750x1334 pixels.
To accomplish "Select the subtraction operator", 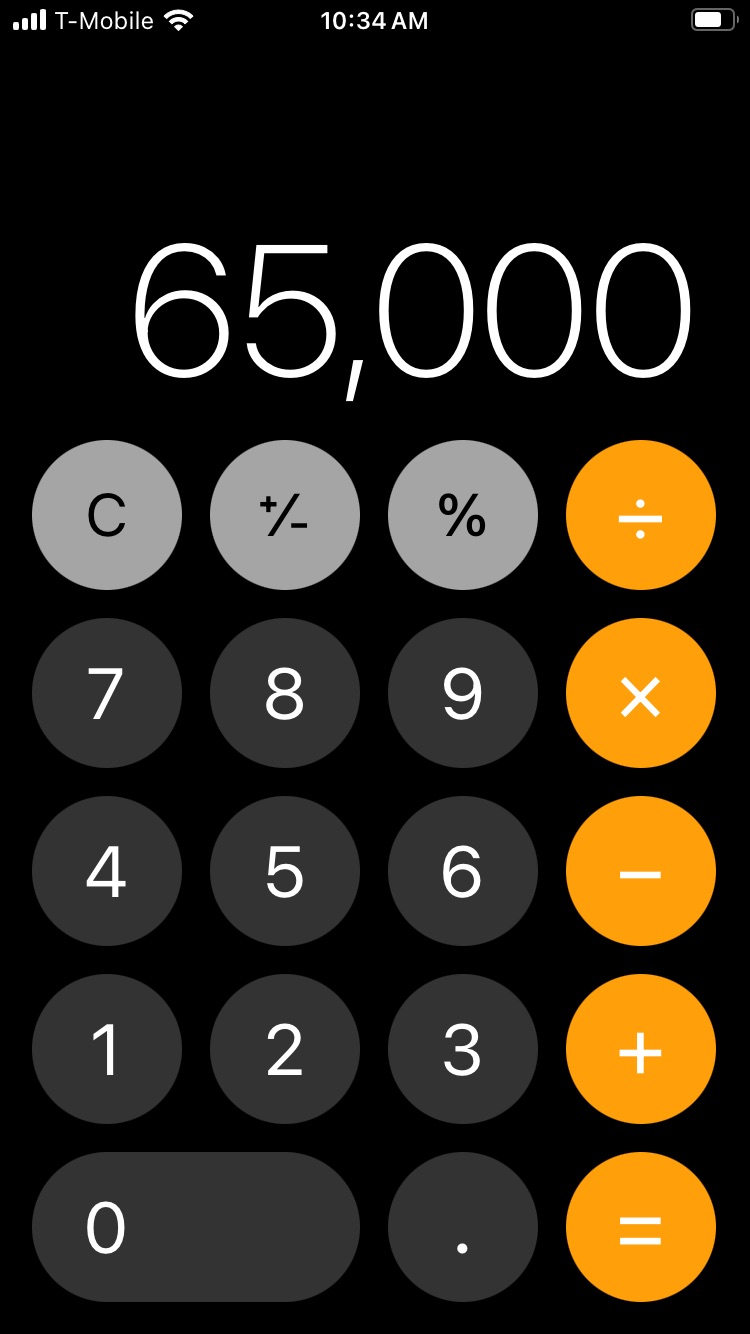I will tap(641, 871).
